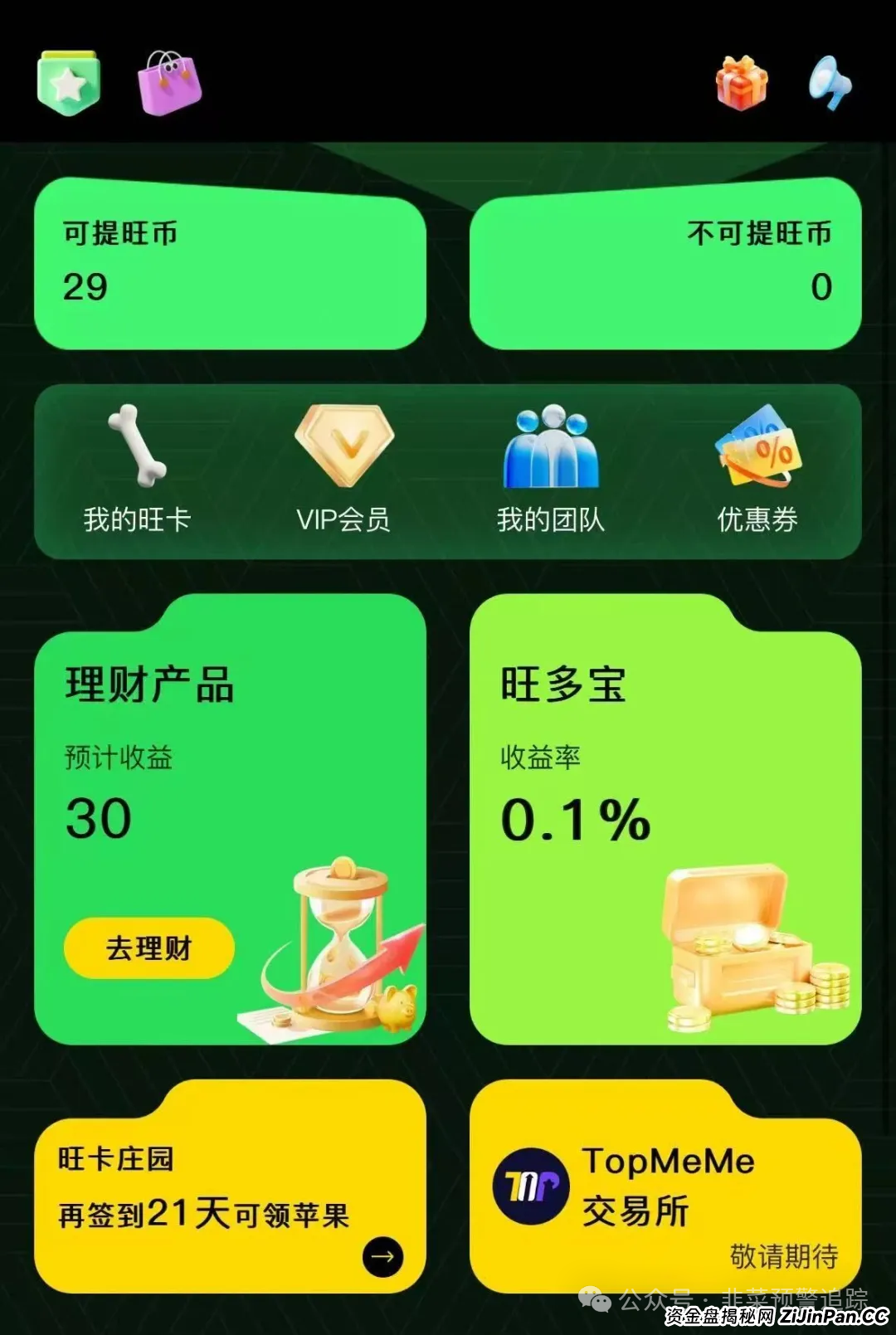Click the arrow button in 旺卡庄园
This screenshot has width=896, height=1335.
coord(382,1256)
